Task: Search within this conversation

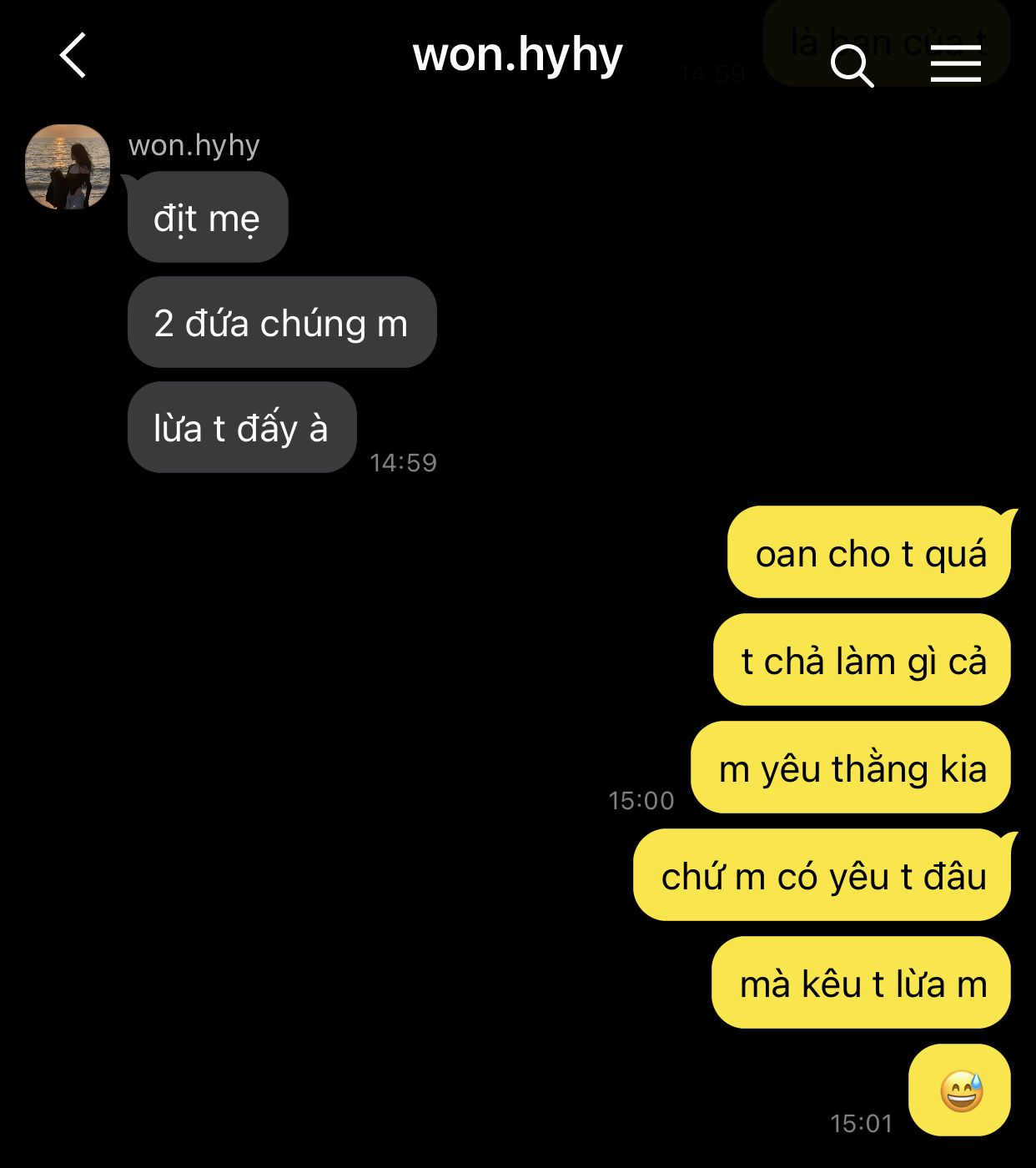Action: pos(851,65)
